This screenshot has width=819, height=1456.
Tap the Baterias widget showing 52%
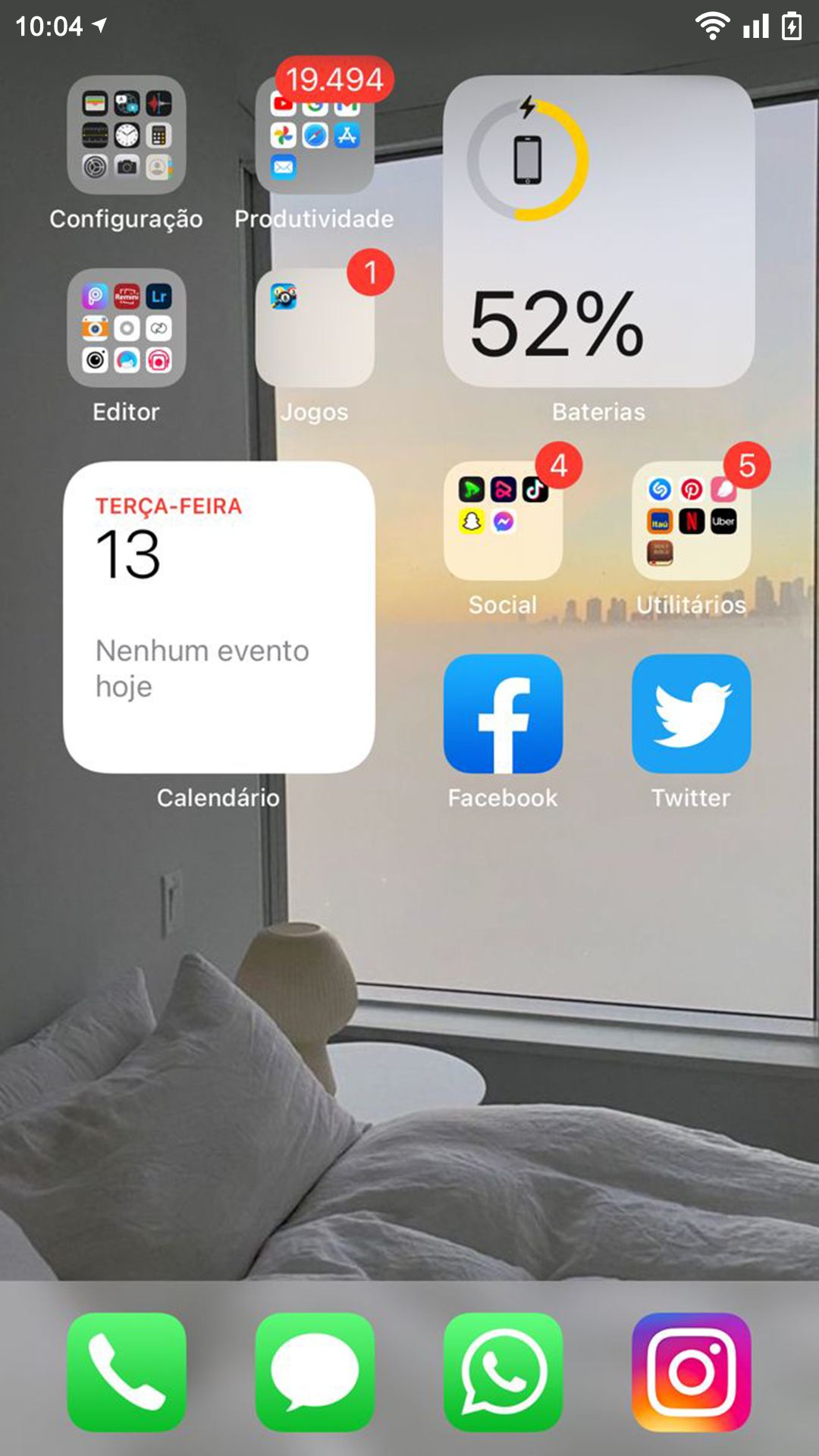coord(599,231)
